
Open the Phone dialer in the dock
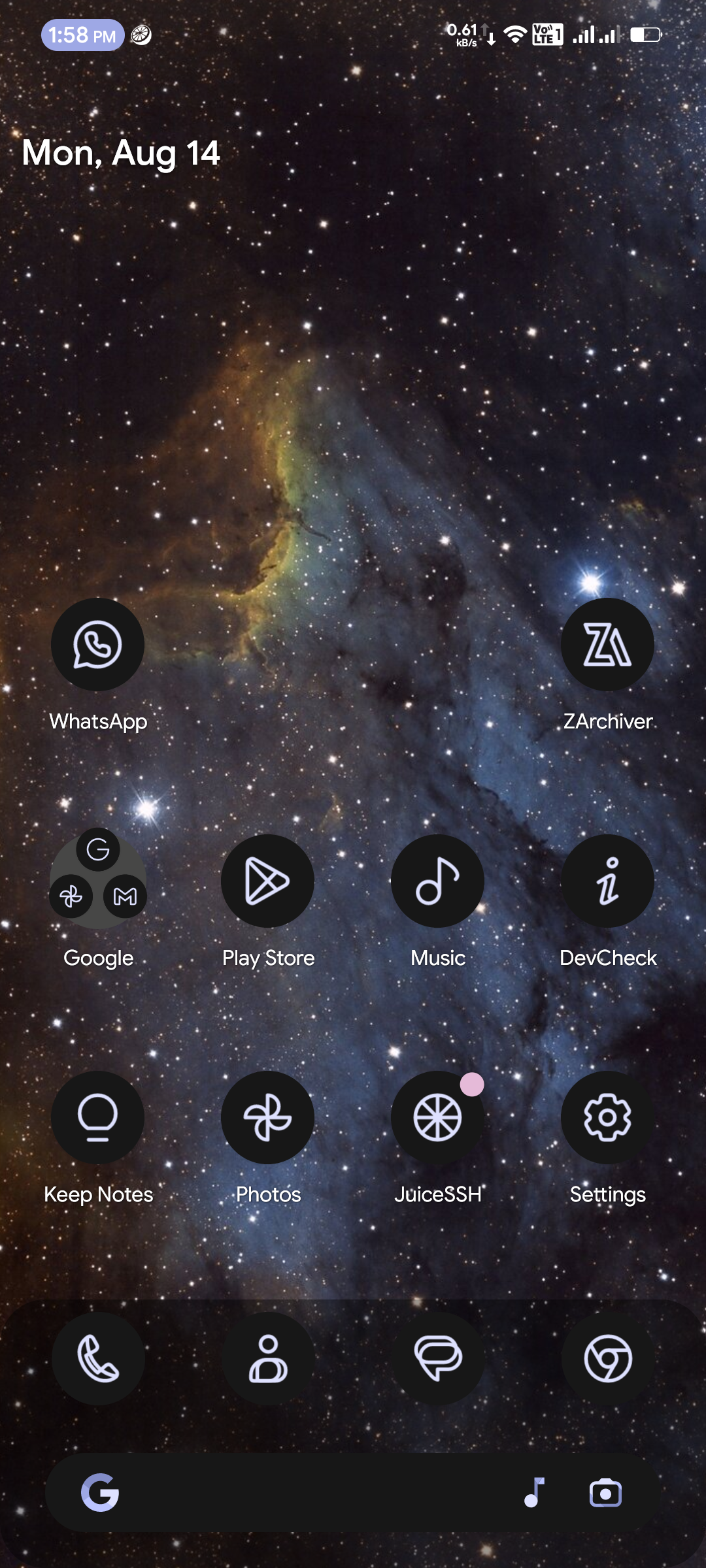pyautogui.click(x=98, y=1359)
